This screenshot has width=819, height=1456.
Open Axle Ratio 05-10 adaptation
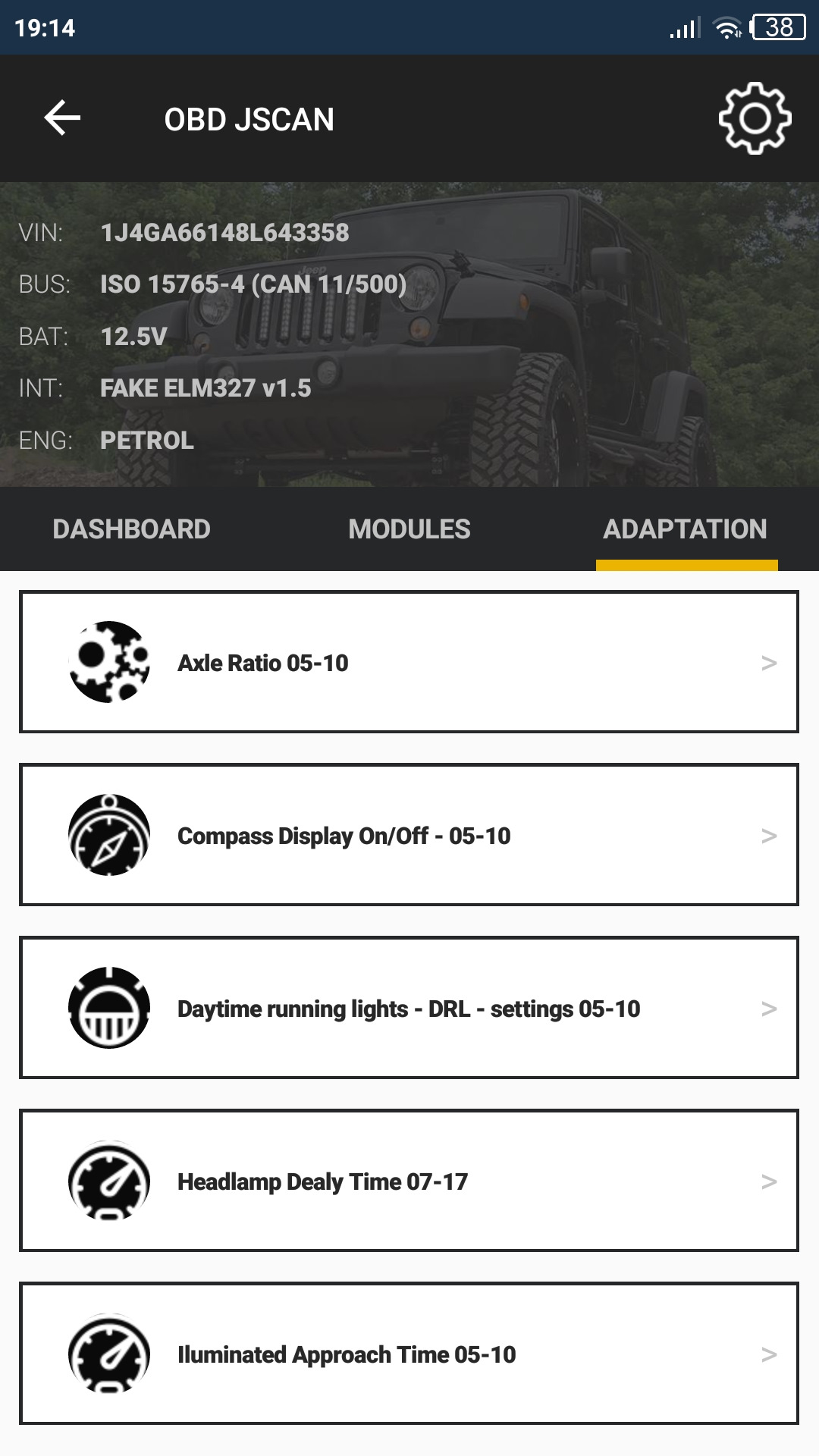click(x=409, y=662)
